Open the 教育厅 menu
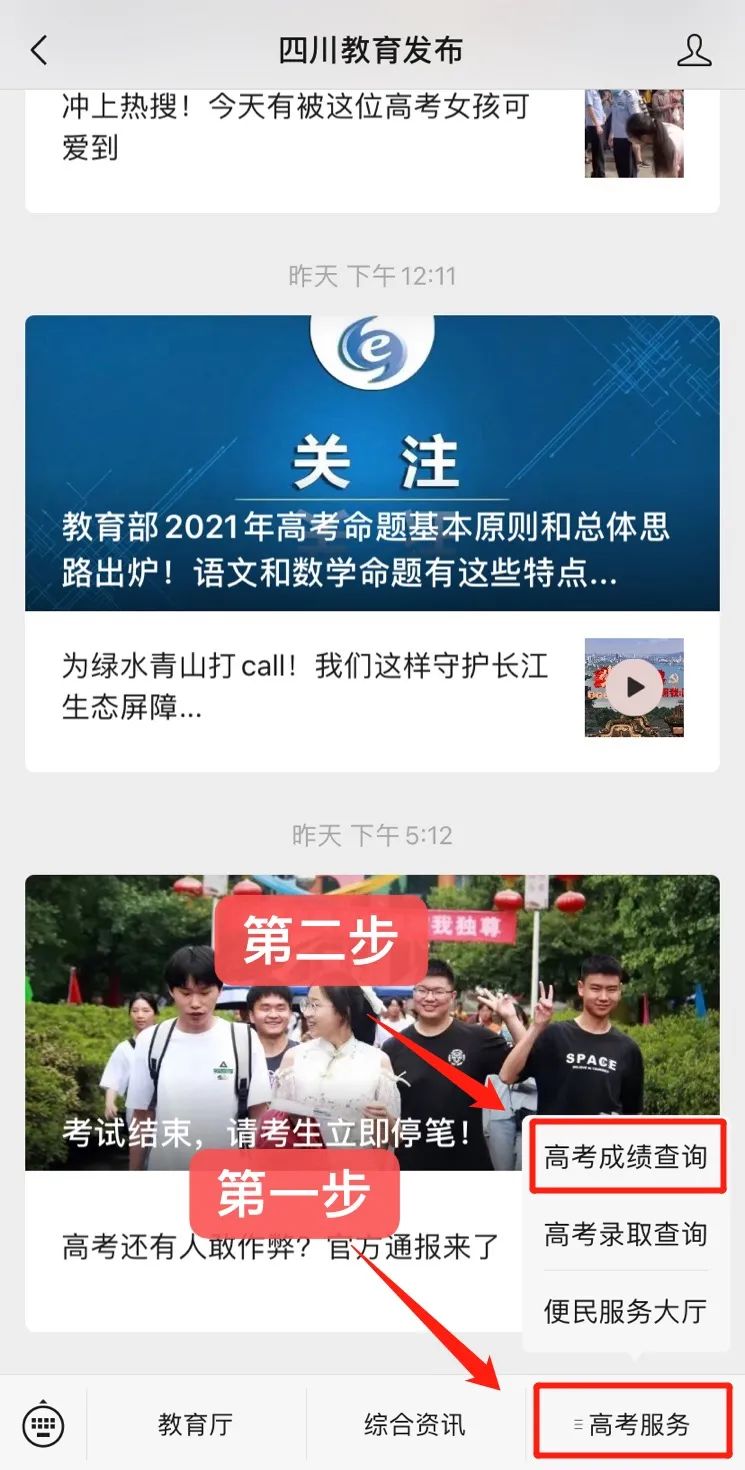745x1470 pixels. click(195, 1424)
